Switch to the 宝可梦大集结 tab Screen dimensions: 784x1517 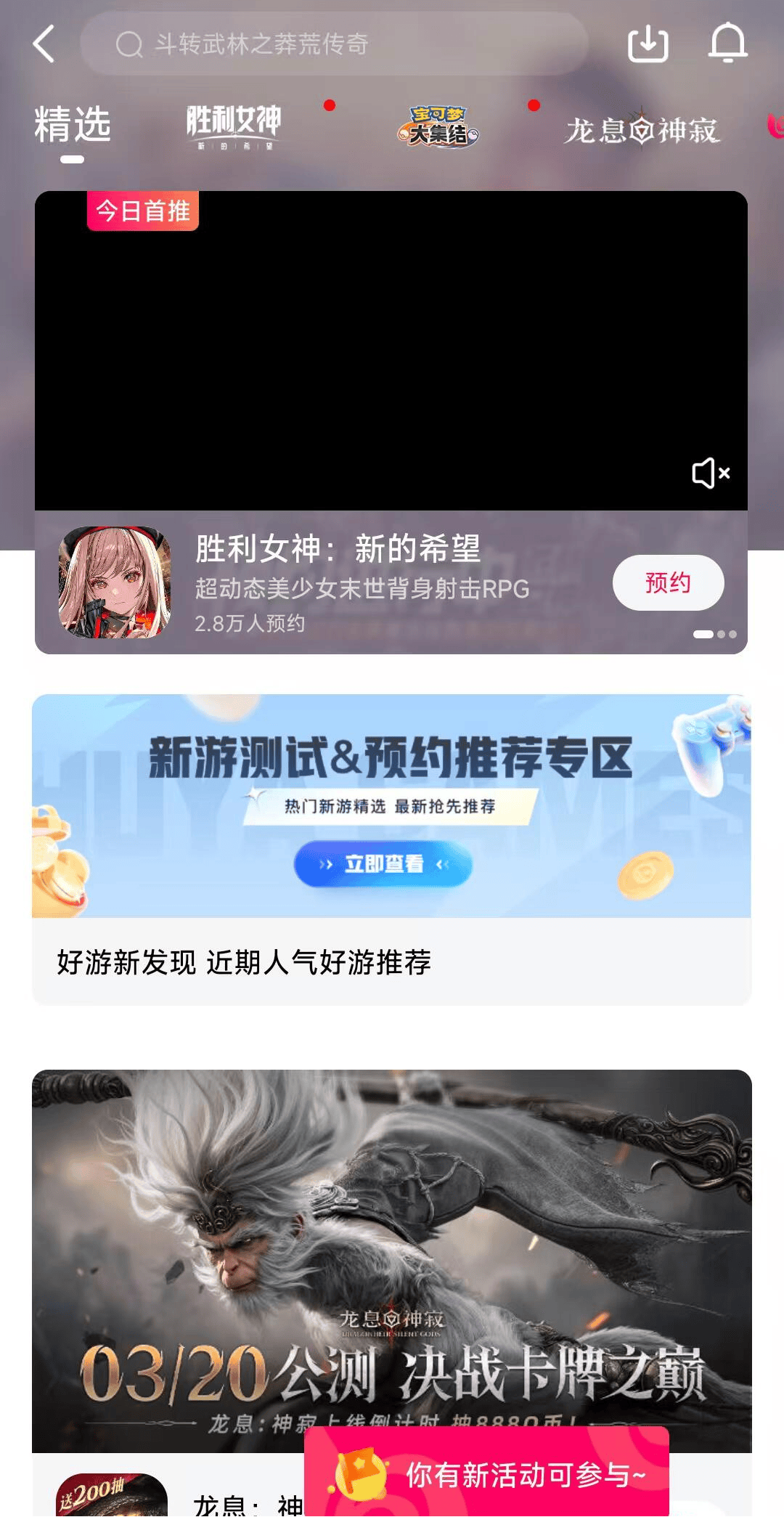point(438,126)
